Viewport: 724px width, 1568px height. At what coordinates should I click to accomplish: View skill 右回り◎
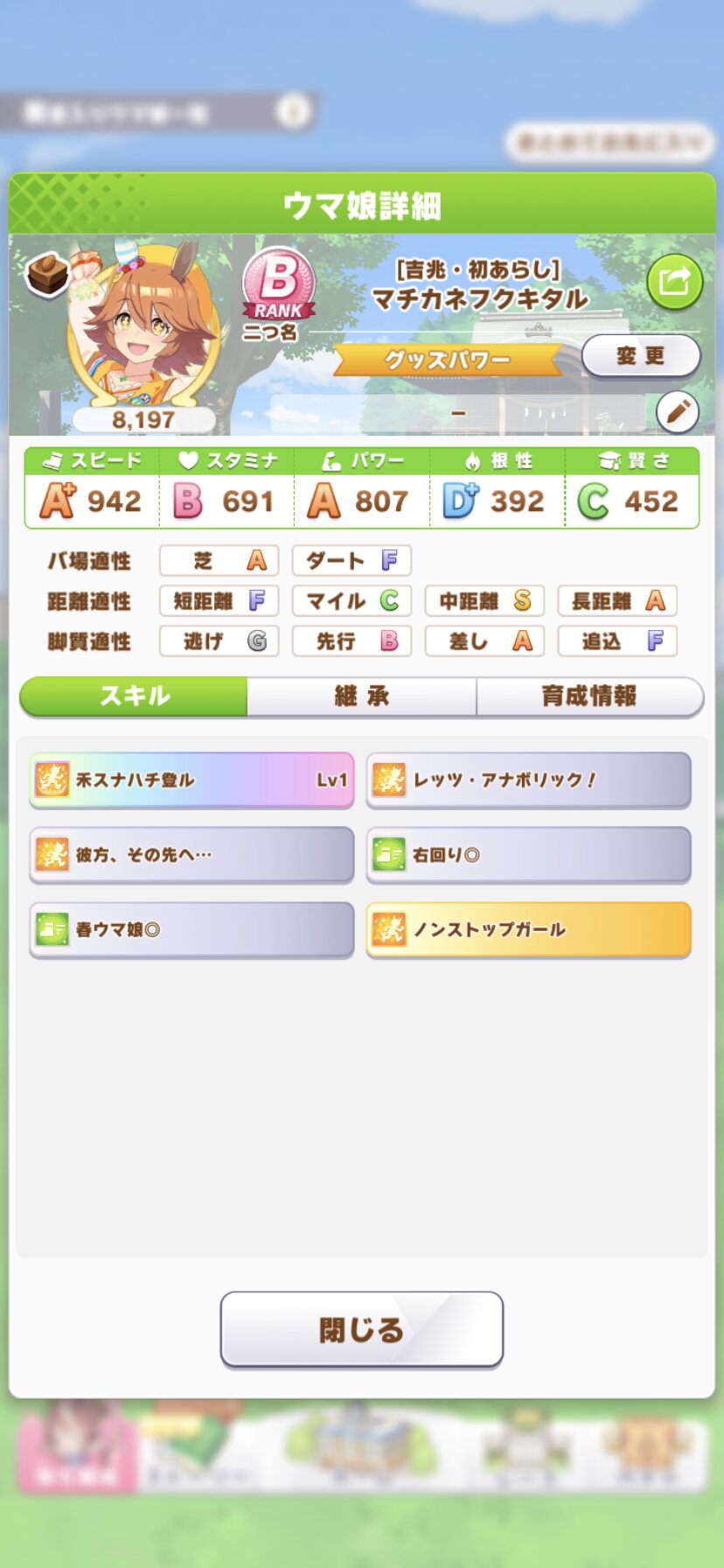tap(528, 855)
